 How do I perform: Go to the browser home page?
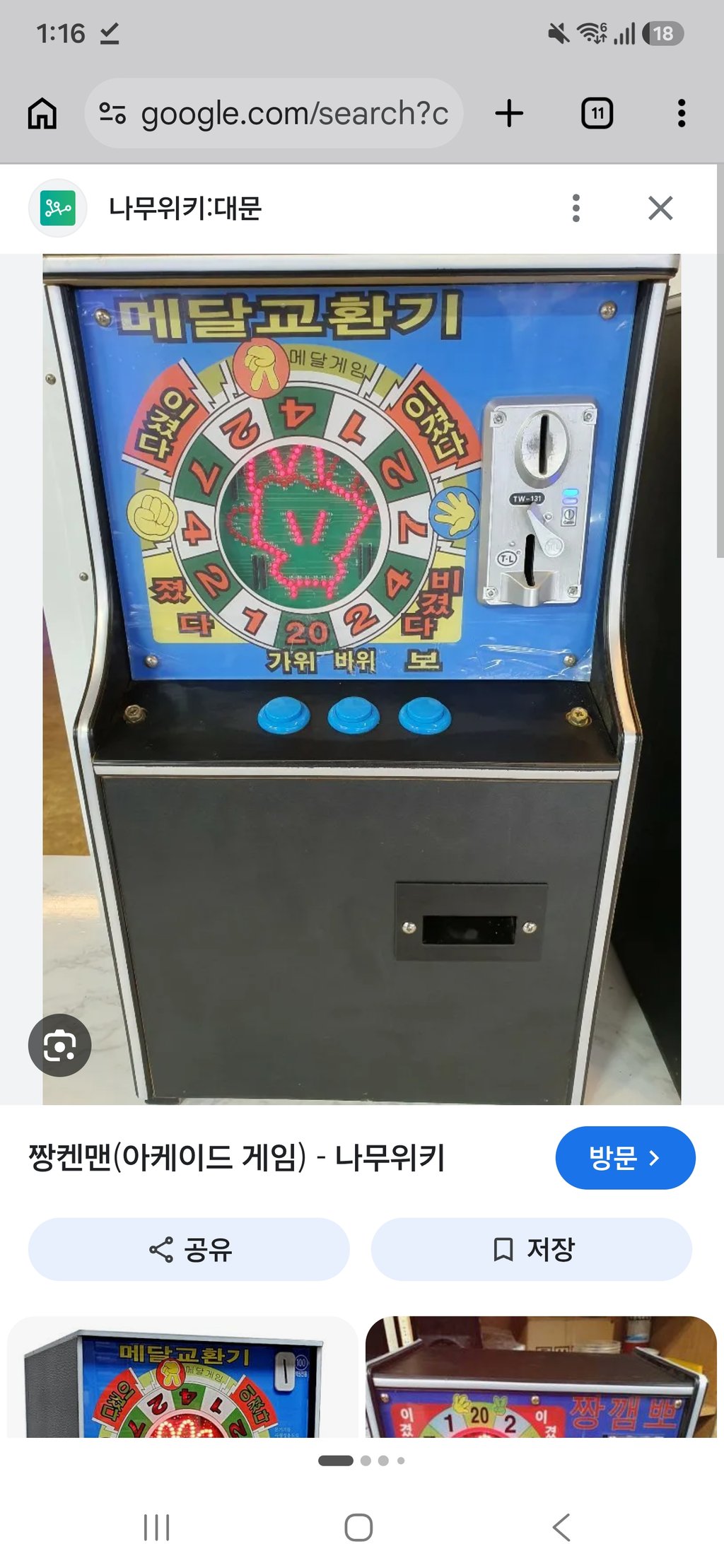[42, 113]
